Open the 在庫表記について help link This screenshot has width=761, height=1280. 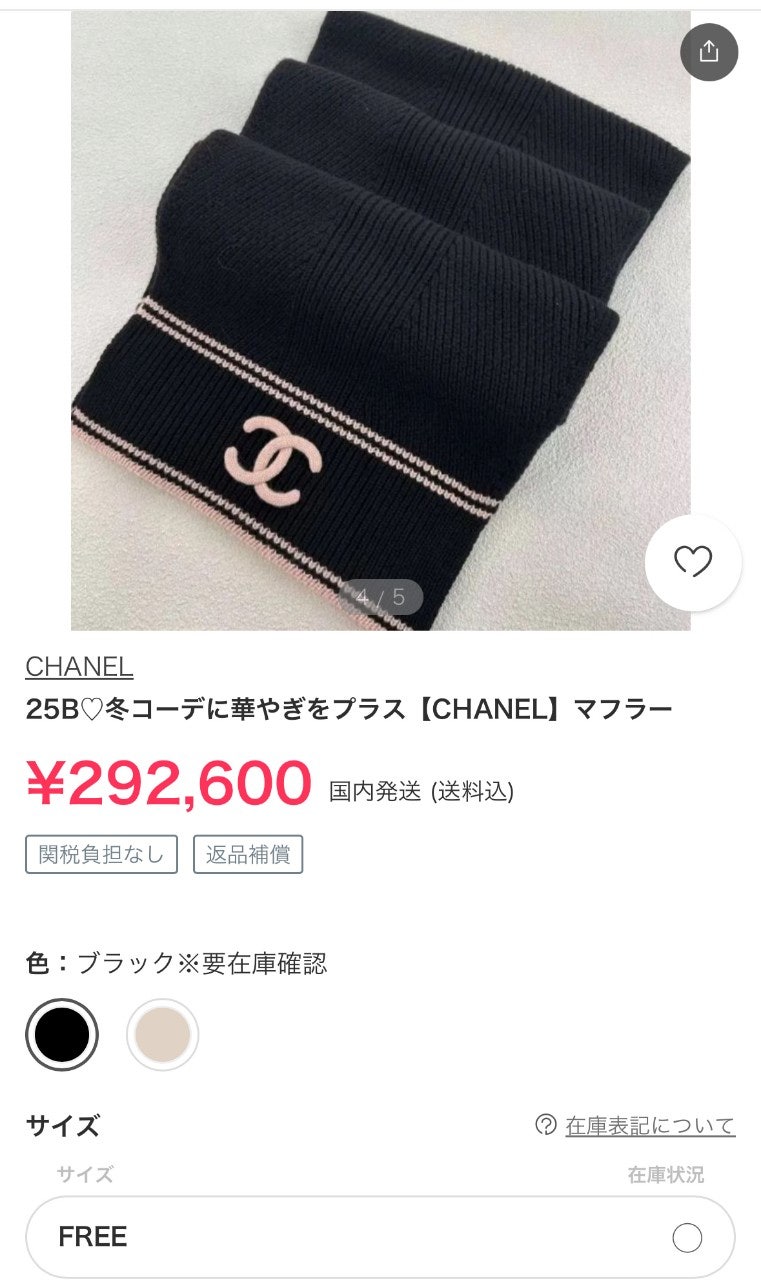pos(649,1125)
